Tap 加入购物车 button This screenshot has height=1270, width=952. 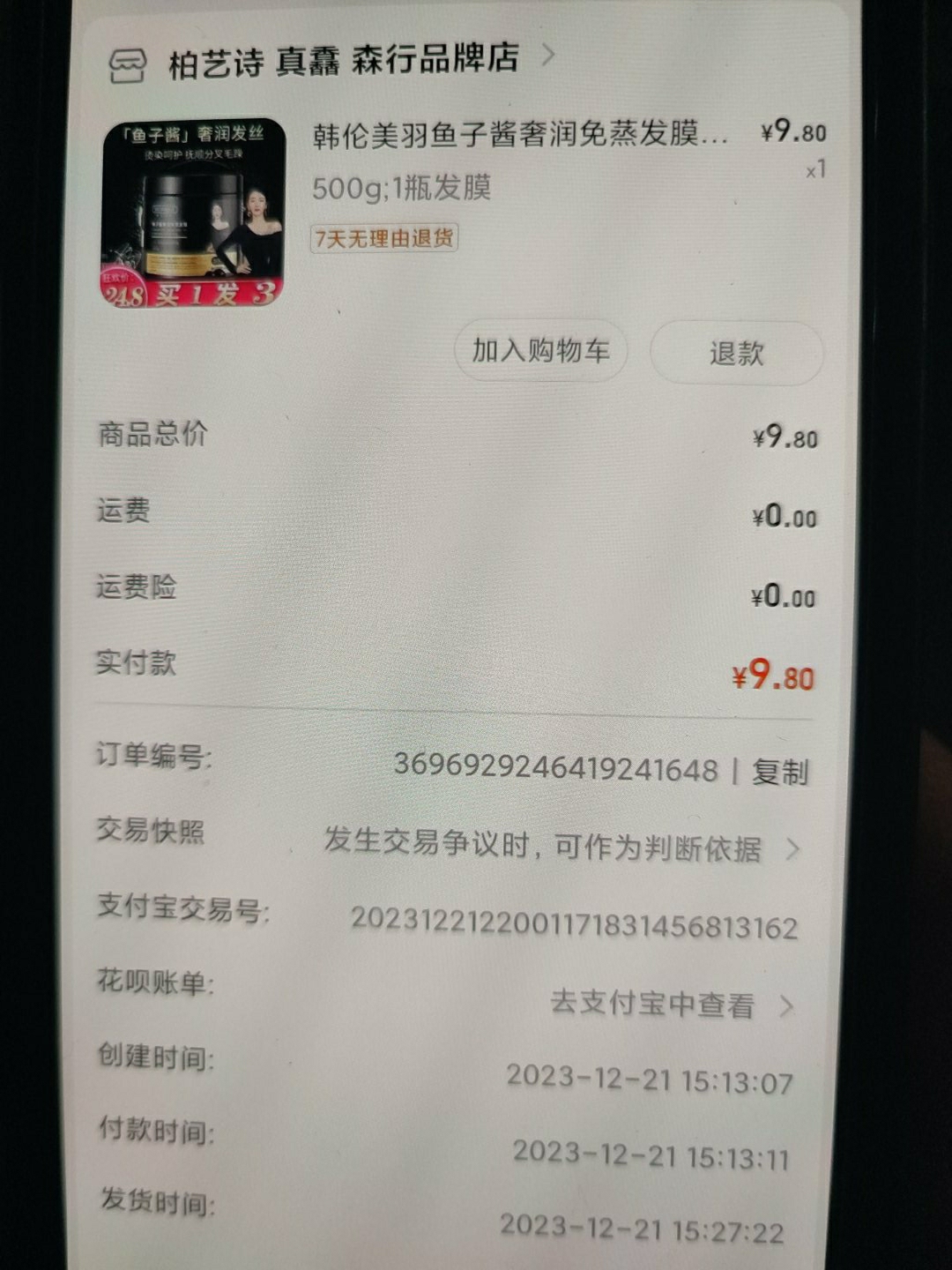(x=540, y=350)
